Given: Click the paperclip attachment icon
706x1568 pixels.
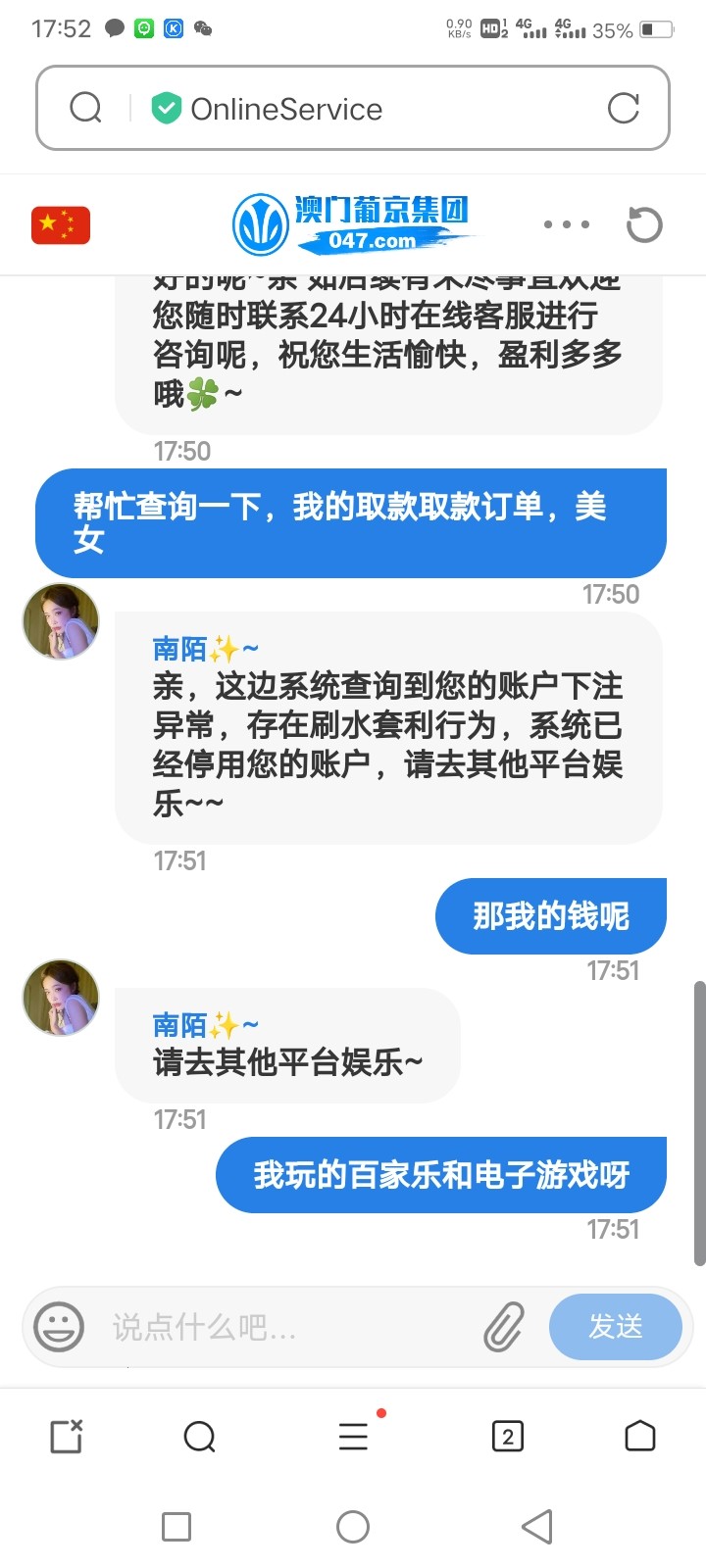Looking at the screenshot, I should pos(504,1326).
